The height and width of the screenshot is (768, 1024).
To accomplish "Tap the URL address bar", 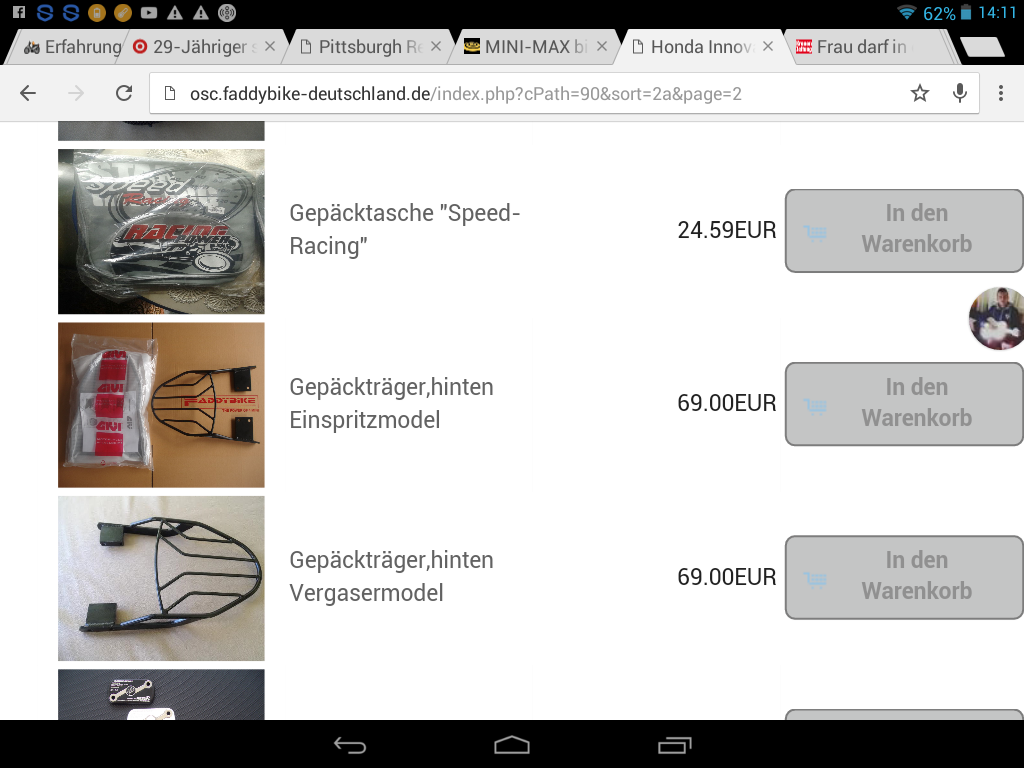I will (x=520, y=94).
